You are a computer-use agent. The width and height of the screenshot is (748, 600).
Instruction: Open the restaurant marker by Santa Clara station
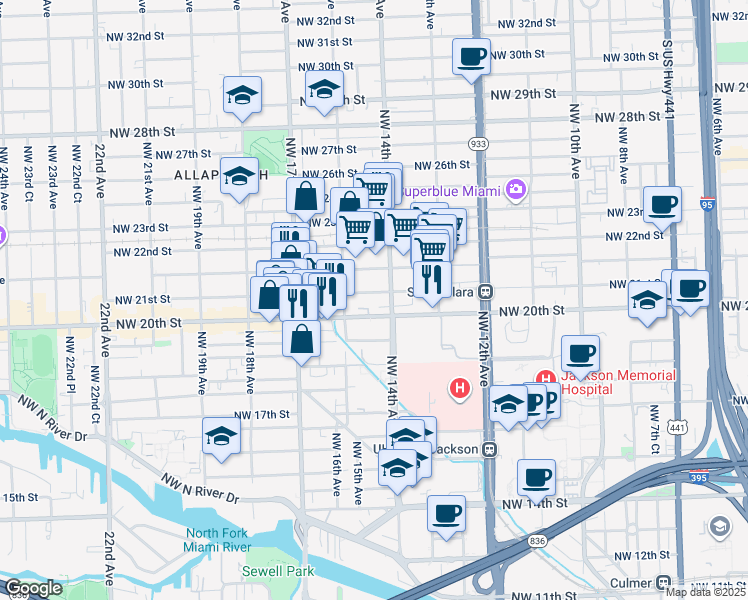(x=432, y=282)
